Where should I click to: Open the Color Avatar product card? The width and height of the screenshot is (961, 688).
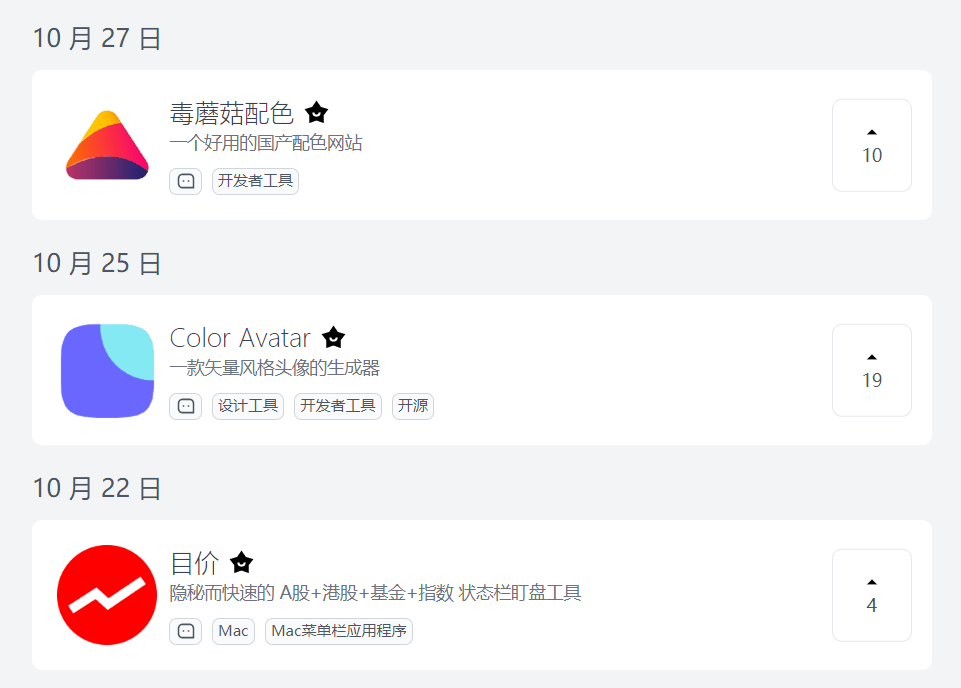[x=240, y=338]
